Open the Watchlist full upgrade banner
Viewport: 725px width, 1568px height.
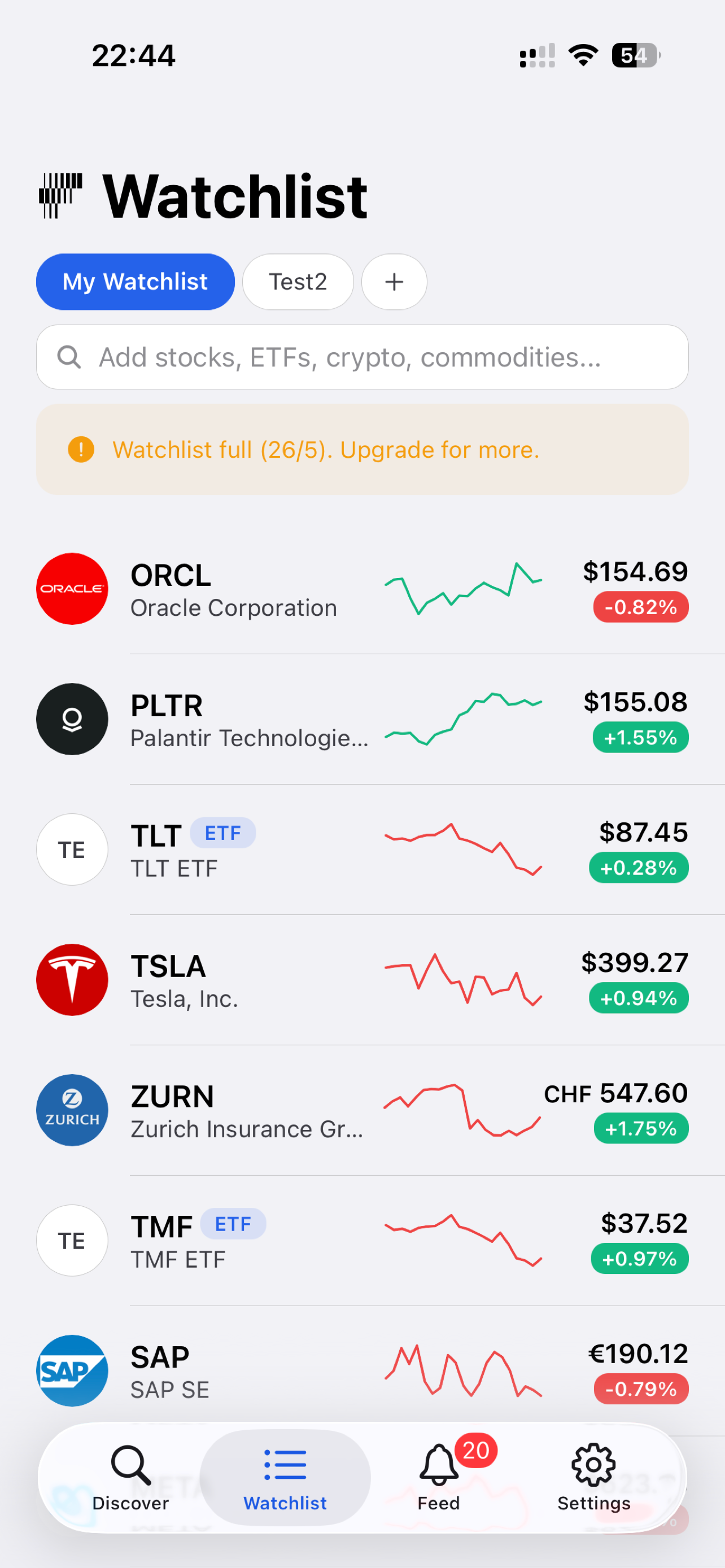click(x=362, y=450)
